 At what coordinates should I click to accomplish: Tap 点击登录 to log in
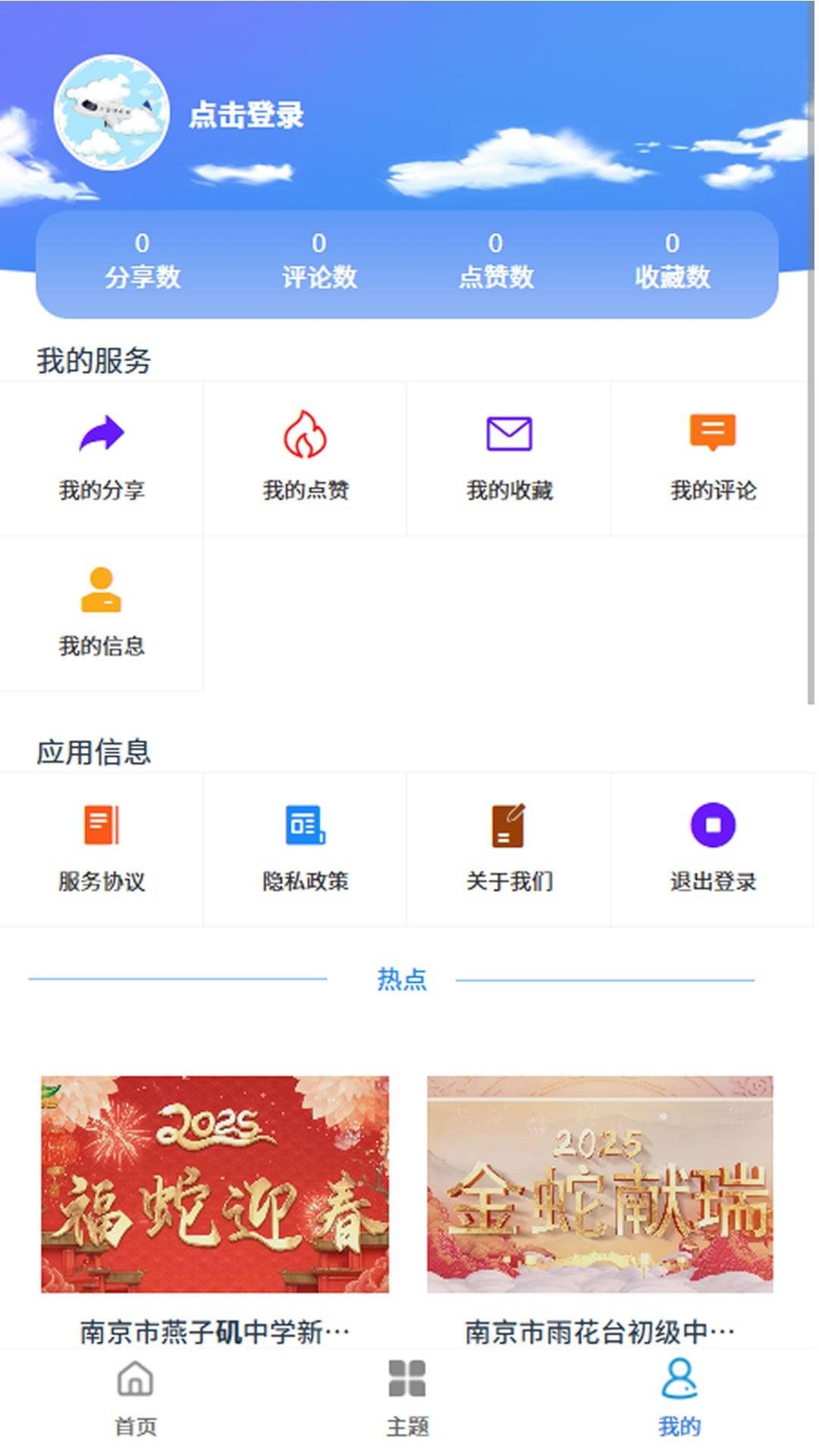[x=248, y=118]
